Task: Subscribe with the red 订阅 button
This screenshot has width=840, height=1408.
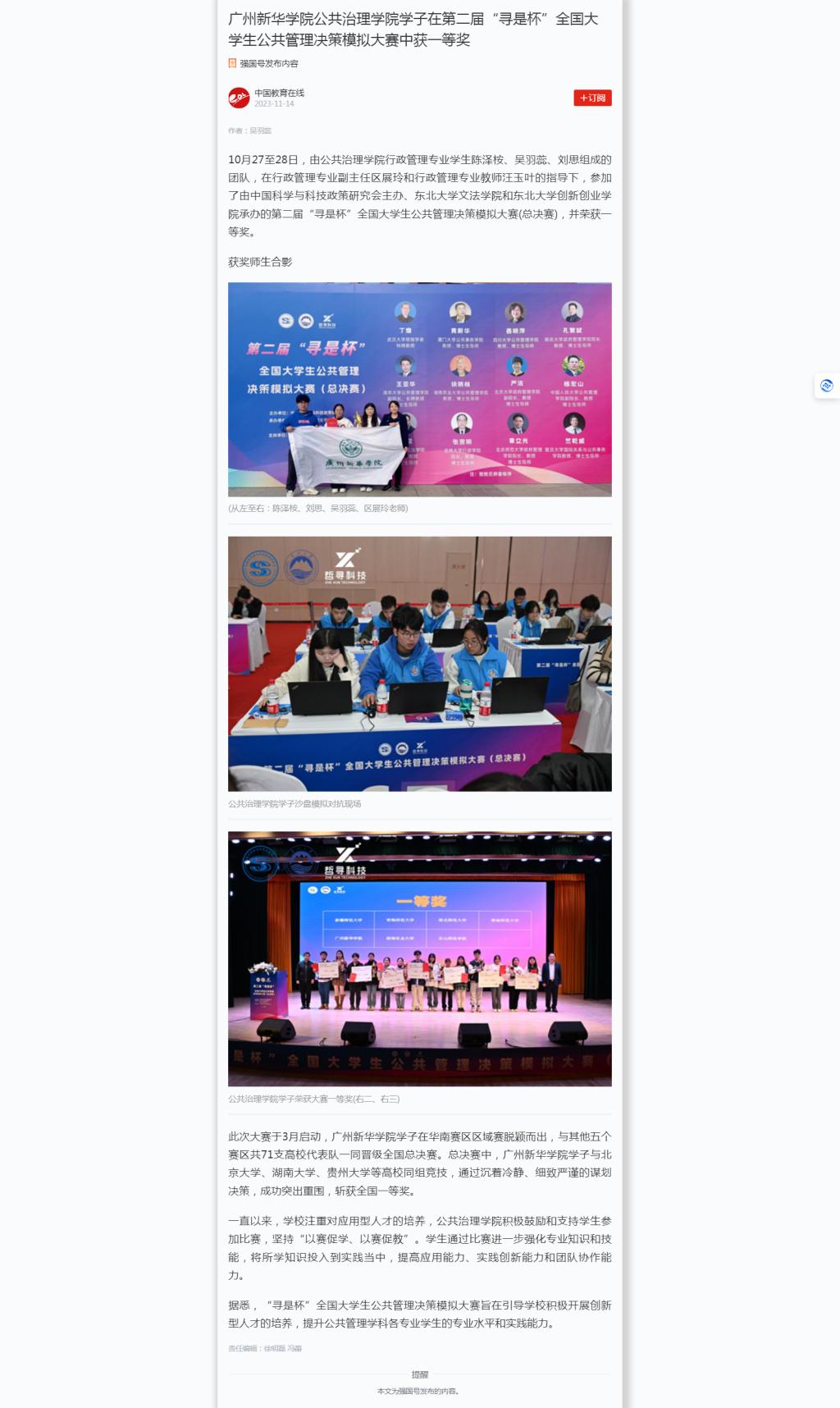Action: tap(592, 98)
